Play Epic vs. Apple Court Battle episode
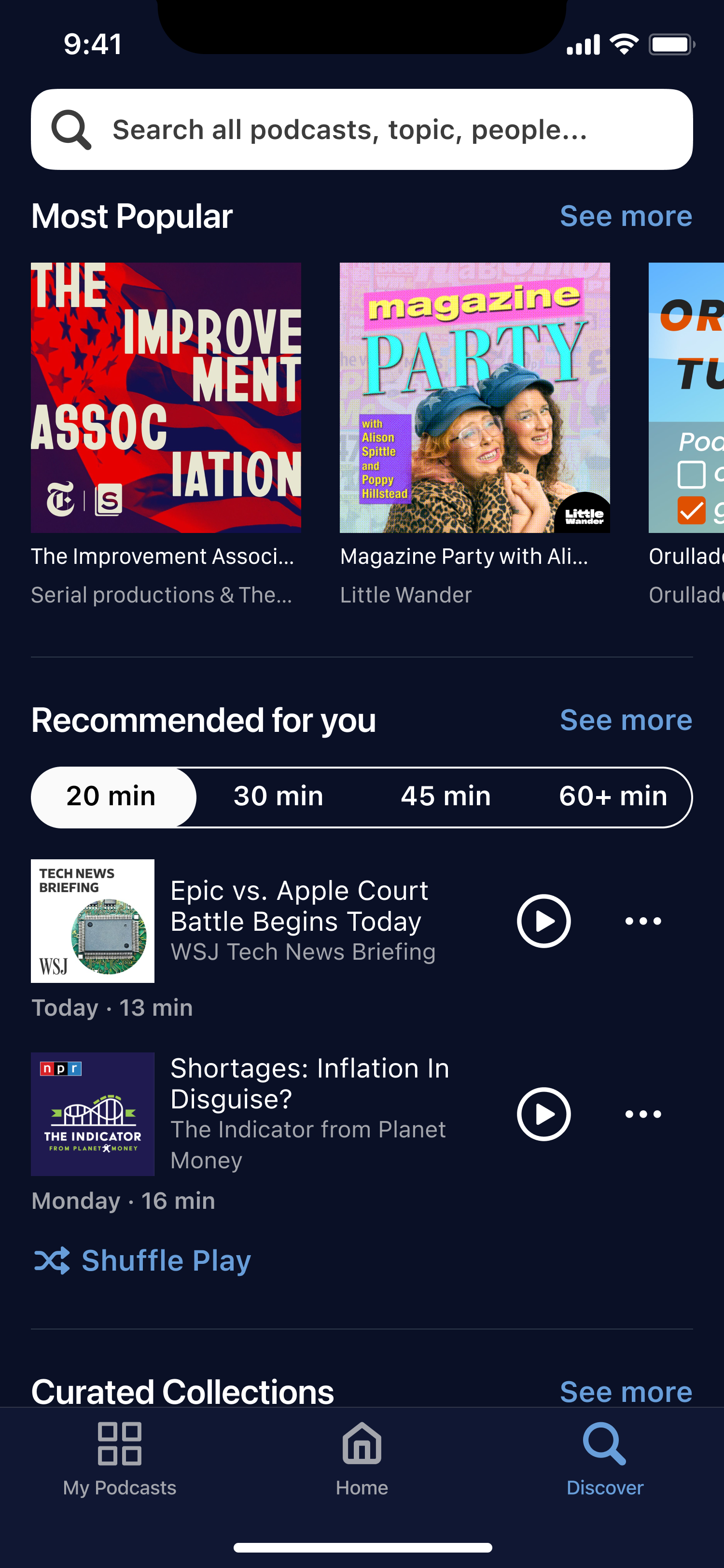 click(x=543, y=921)
